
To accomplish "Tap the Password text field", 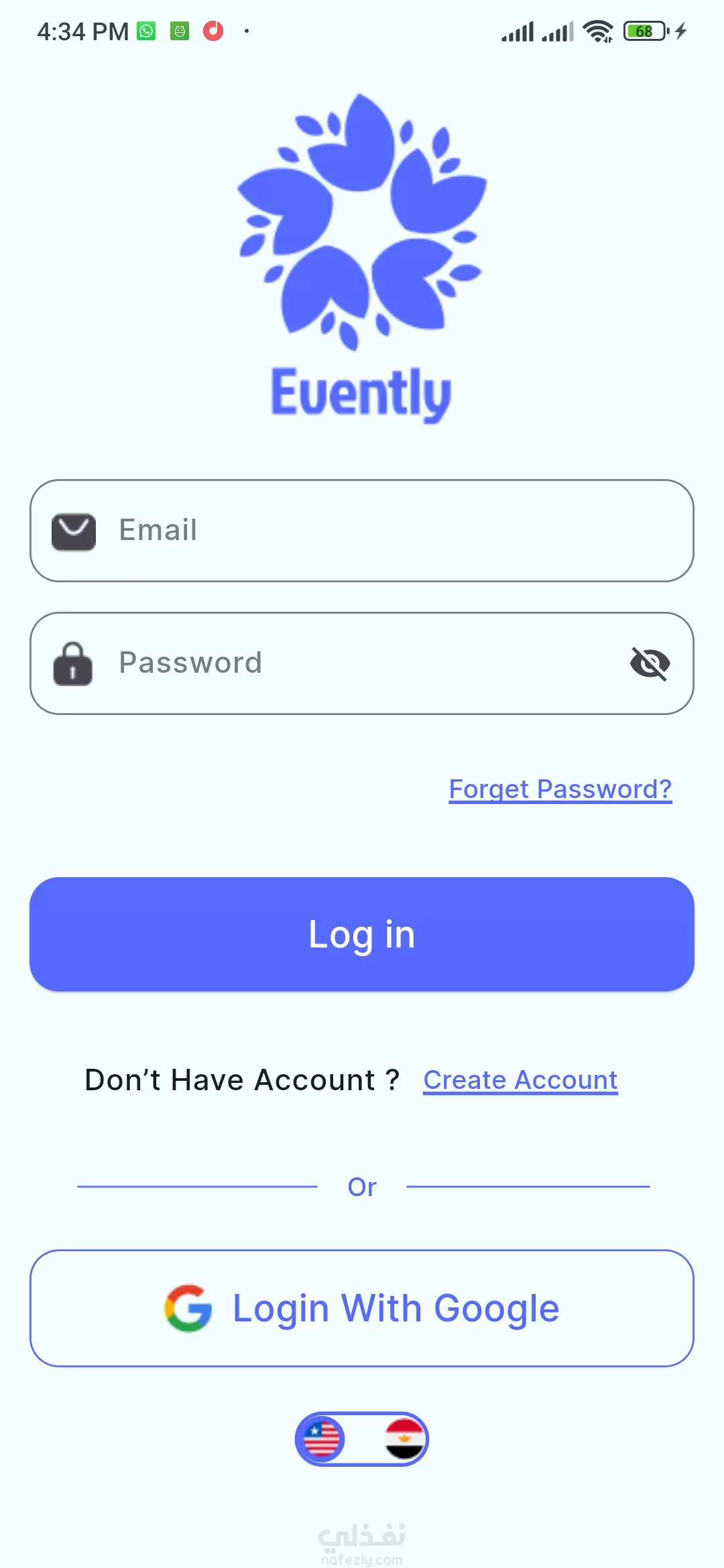I will tap(362, 663).
